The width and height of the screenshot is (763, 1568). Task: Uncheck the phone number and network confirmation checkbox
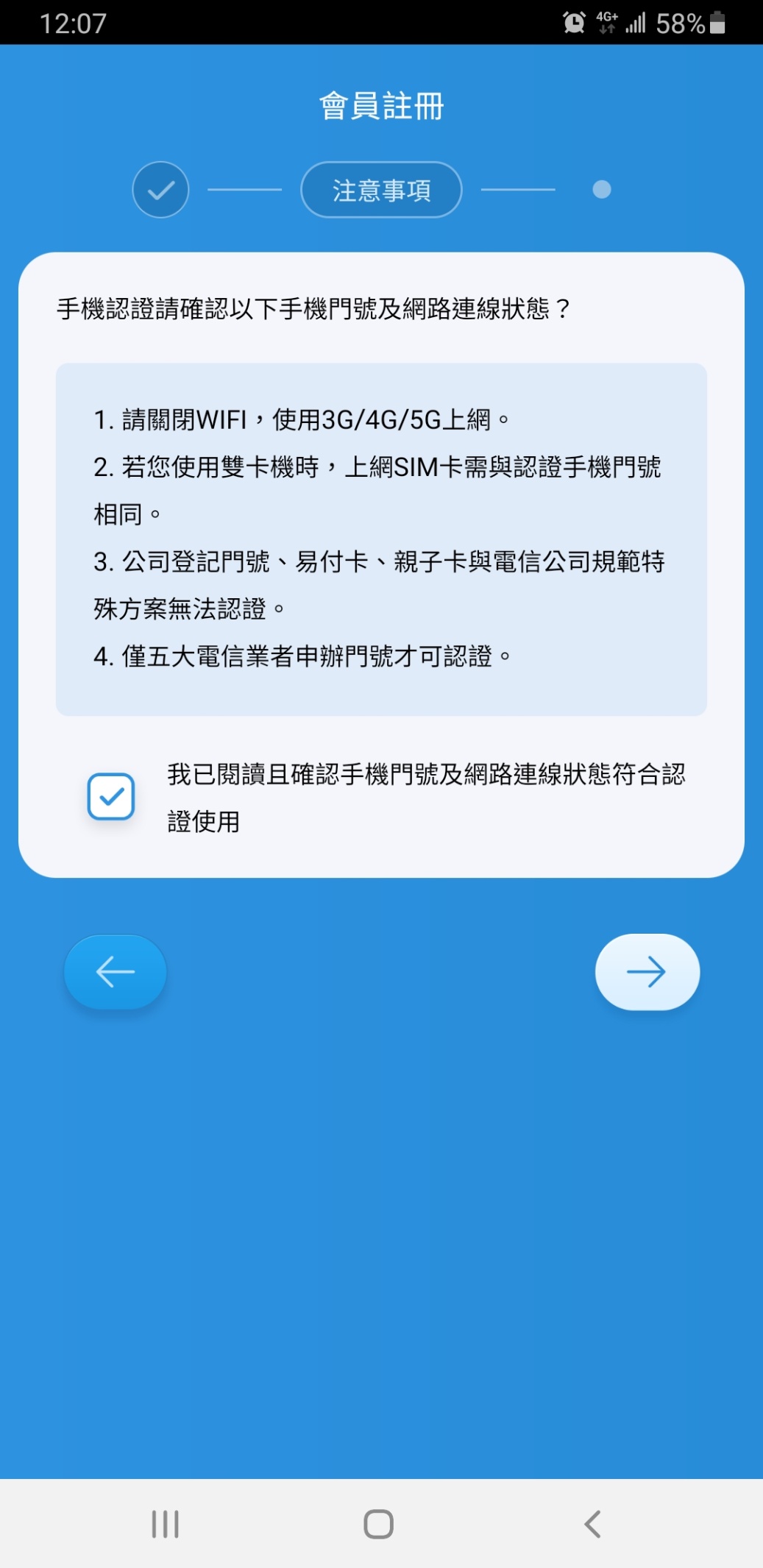[111, 796]
